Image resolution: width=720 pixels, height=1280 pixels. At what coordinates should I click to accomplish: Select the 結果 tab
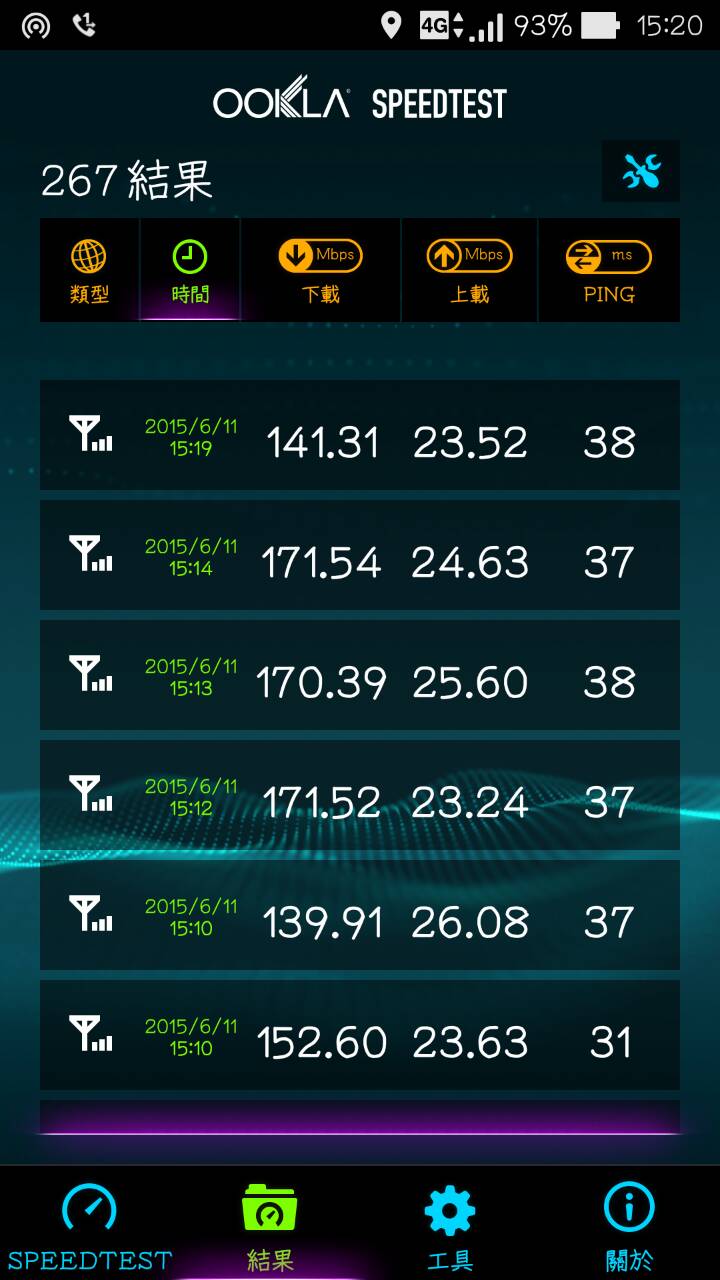270,1224
